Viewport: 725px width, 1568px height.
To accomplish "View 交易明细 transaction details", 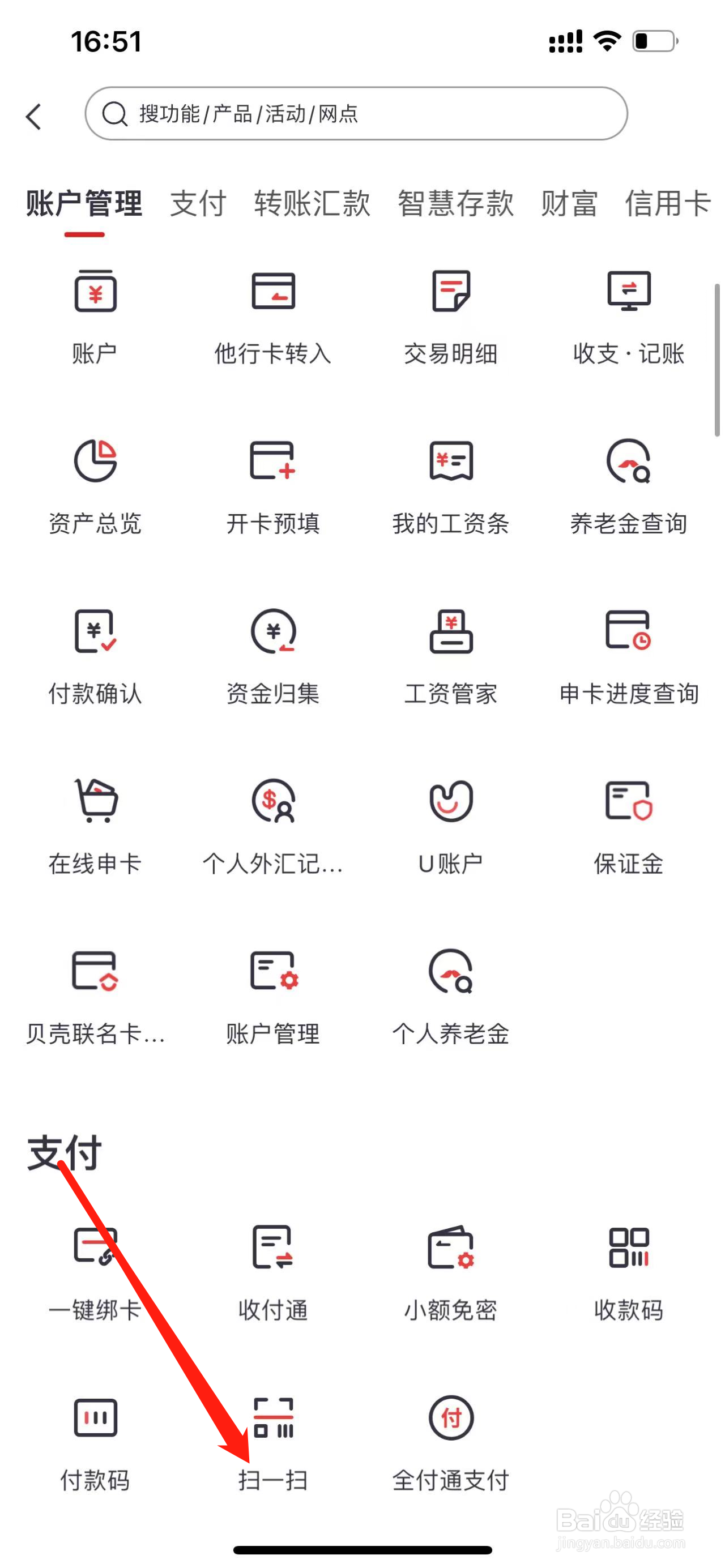I will coord(450,317).
